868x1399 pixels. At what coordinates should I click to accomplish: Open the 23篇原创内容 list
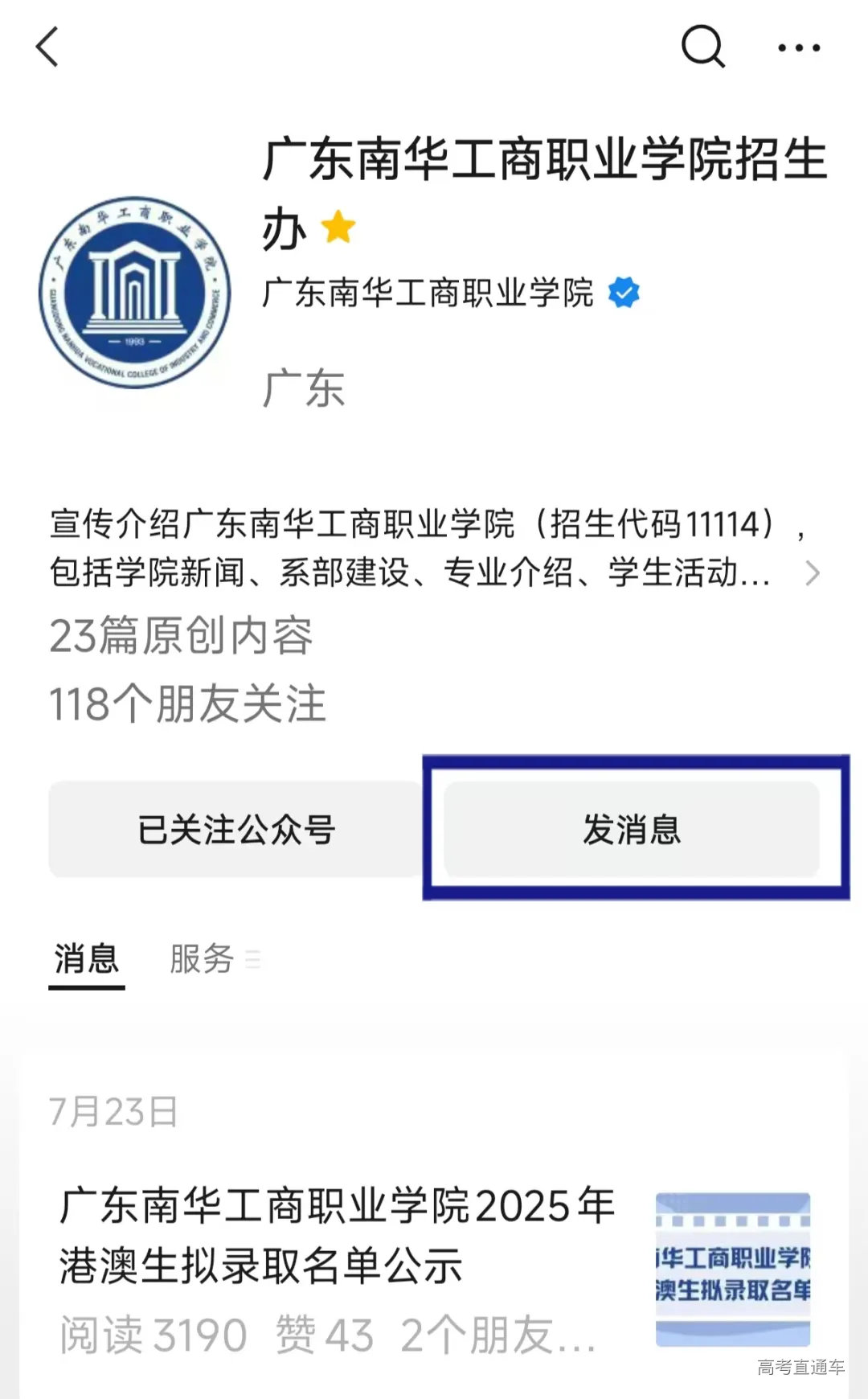pyautogui.click(x=181, y=638)
